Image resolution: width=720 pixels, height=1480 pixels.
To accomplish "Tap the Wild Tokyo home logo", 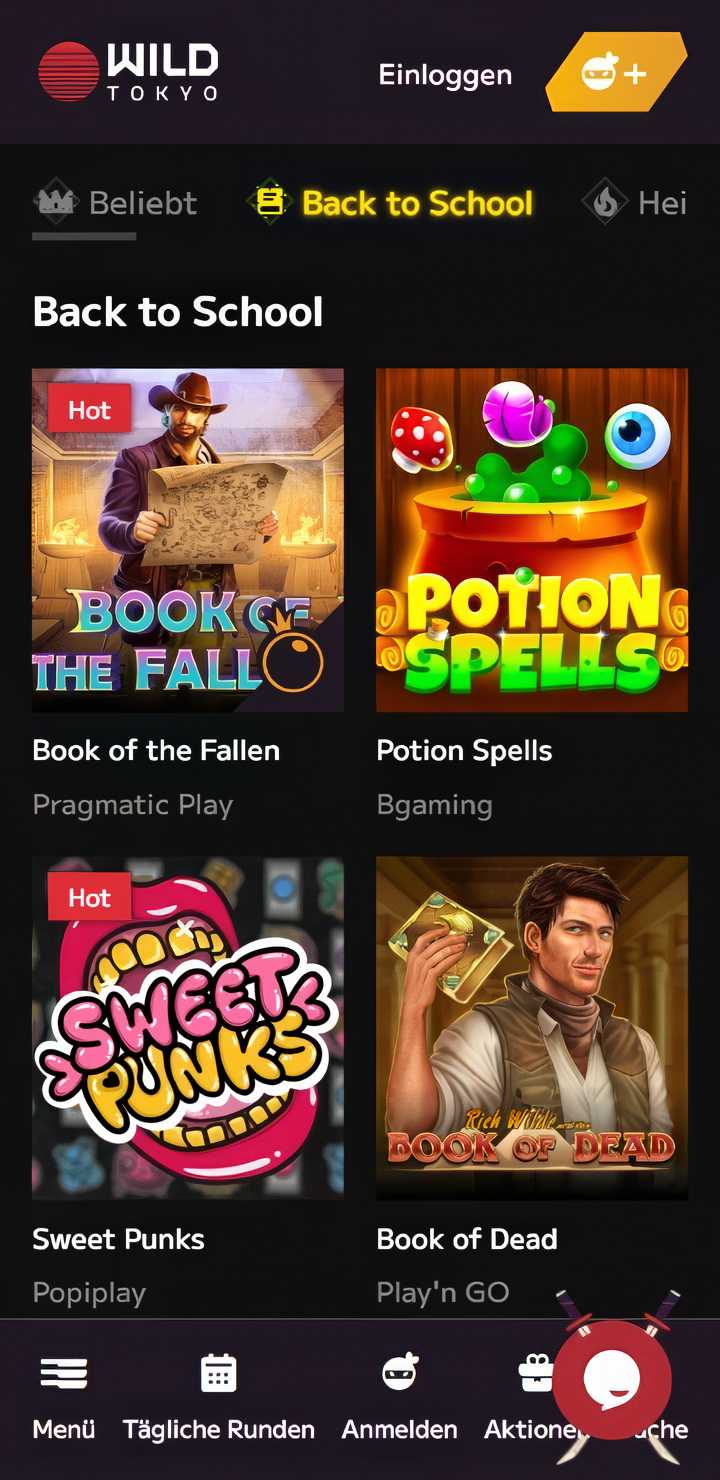I will pyautogui.click(x=128, y=72).
